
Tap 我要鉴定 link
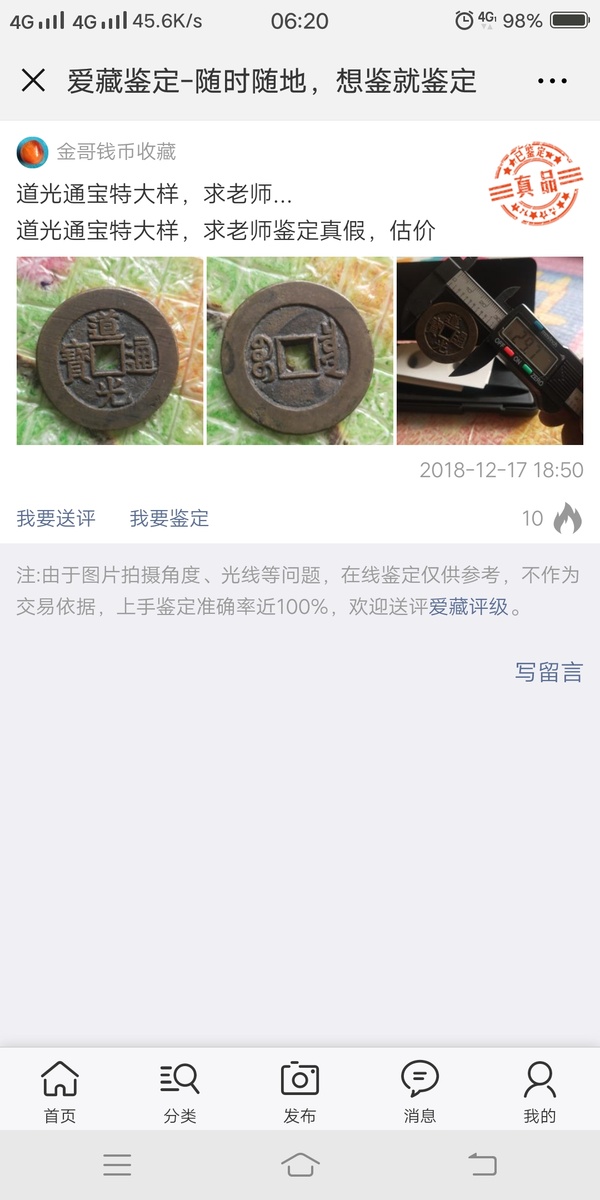(x=169, y=518)
